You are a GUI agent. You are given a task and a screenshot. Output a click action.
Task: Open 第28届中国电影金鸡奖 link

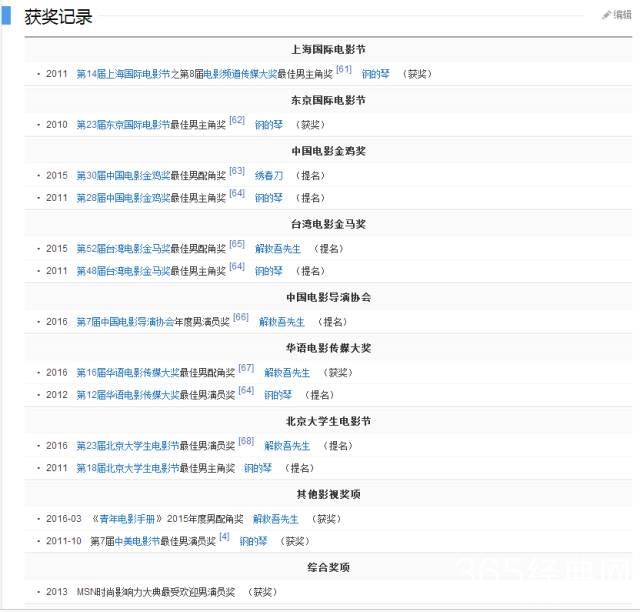point(123,198)
